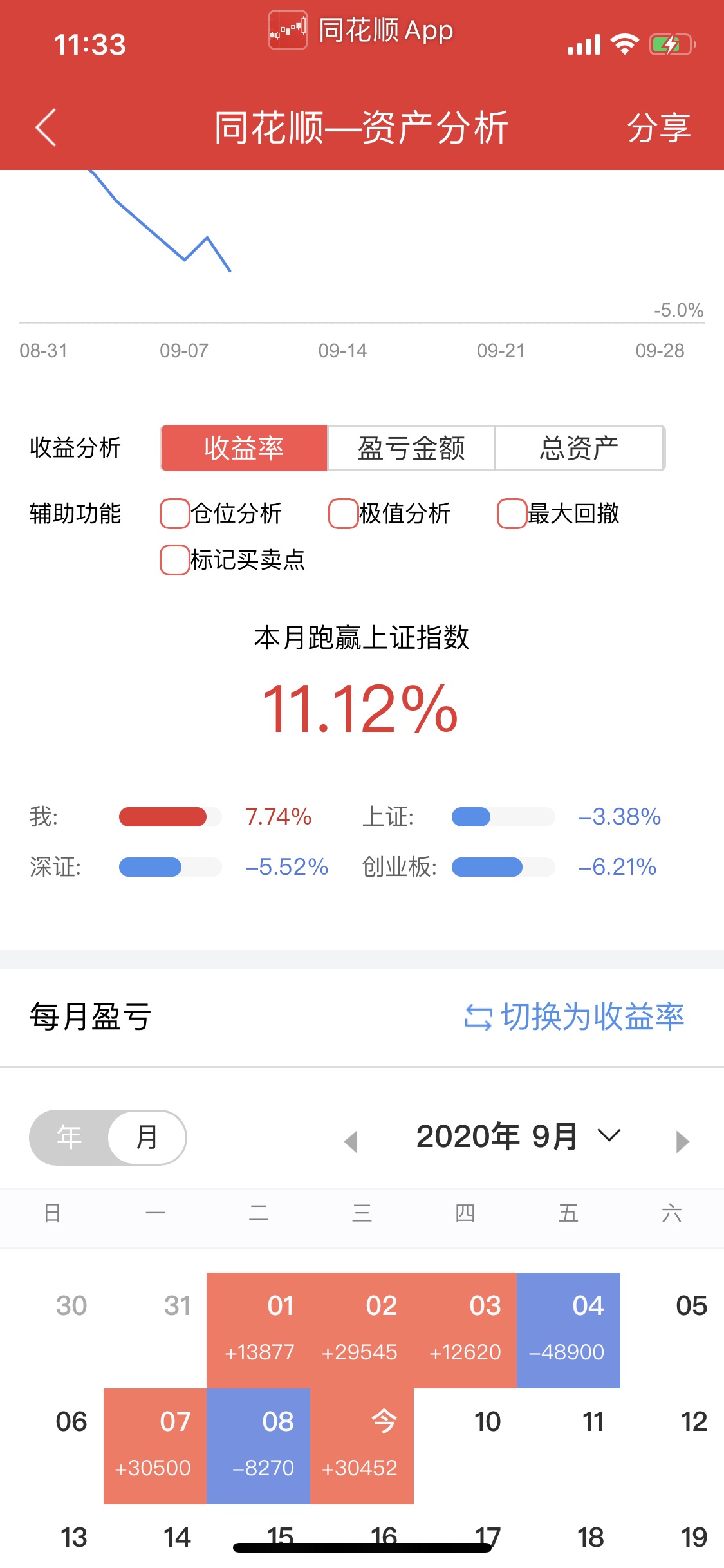
Task: Go back using the top-left arrow
Action: (46, 127)
